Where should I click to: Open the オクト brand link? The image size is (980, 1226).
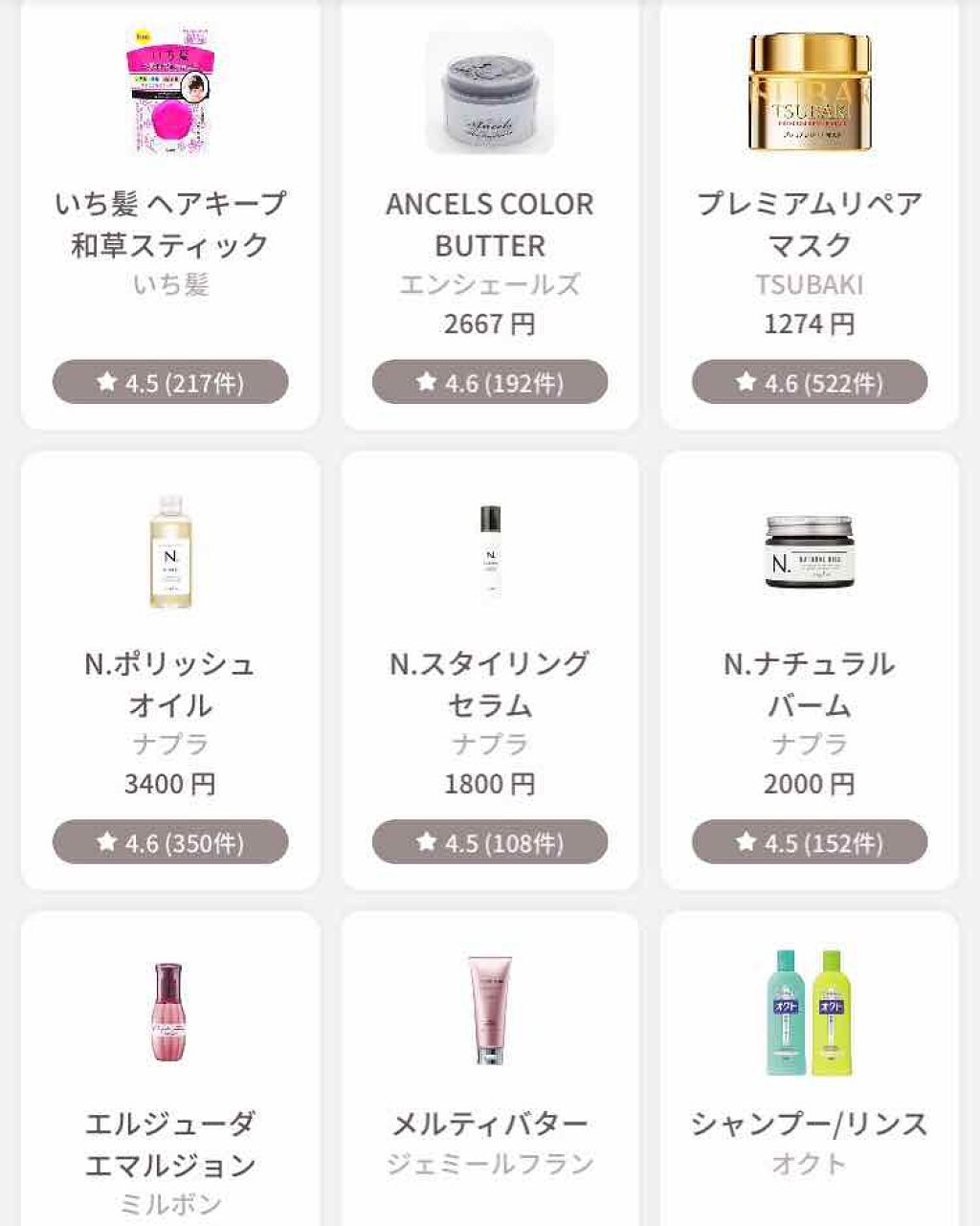[x=810, y=1165]
